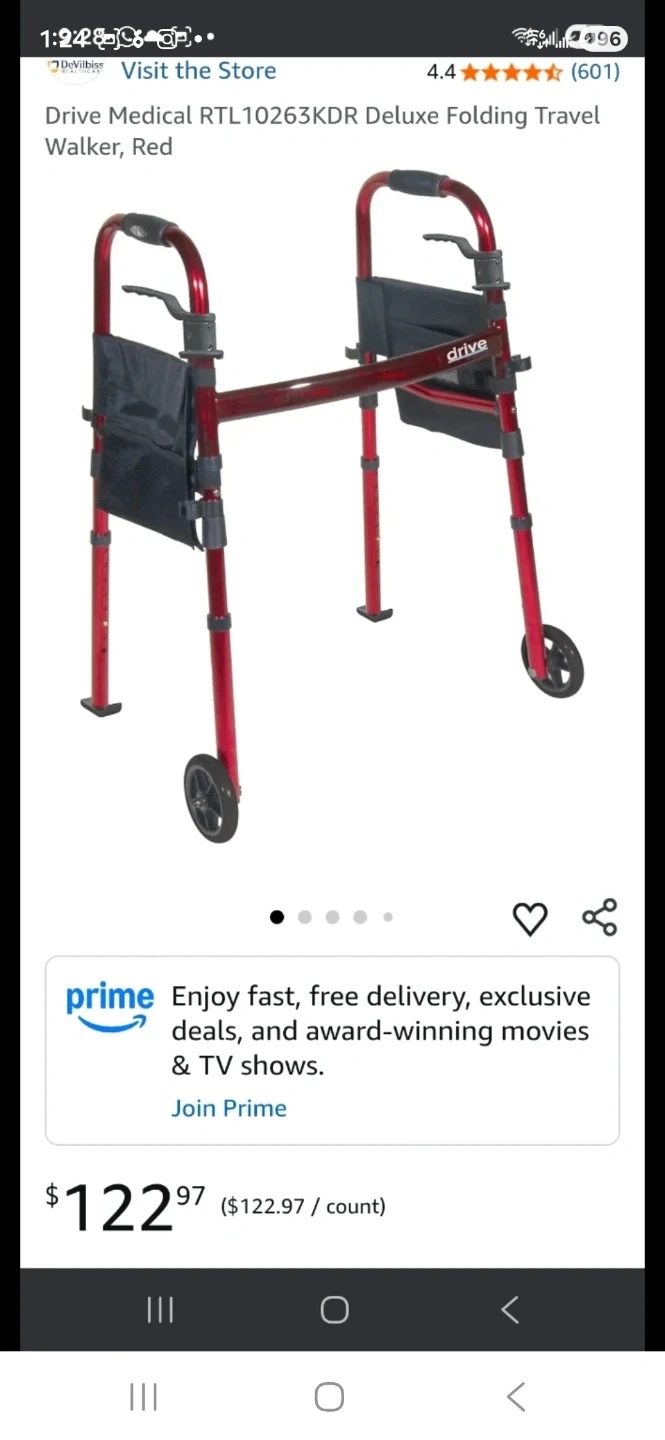Visit the DeVilbiss store page

(x=198, y=71)
